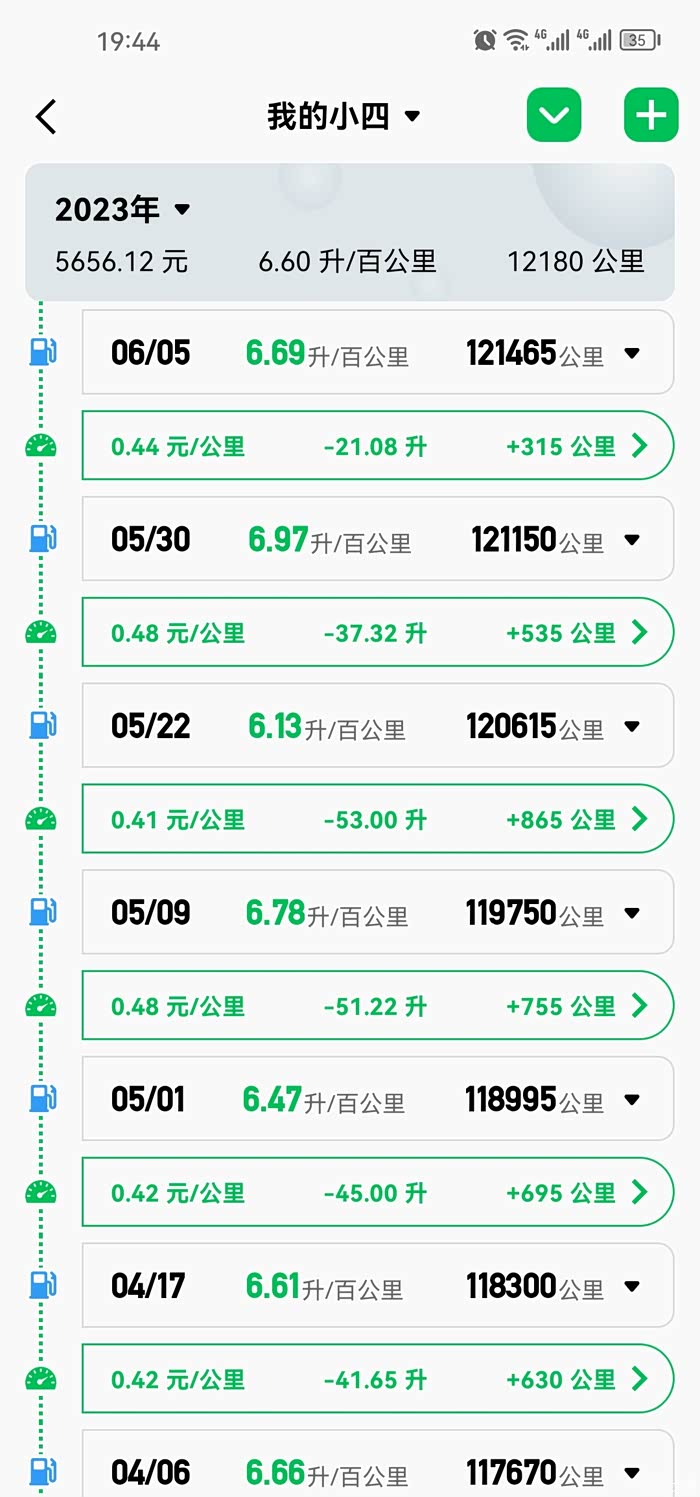The image size is (700, 1497).
Task: Change the 2023年 year selector
Action: point(122,209)
